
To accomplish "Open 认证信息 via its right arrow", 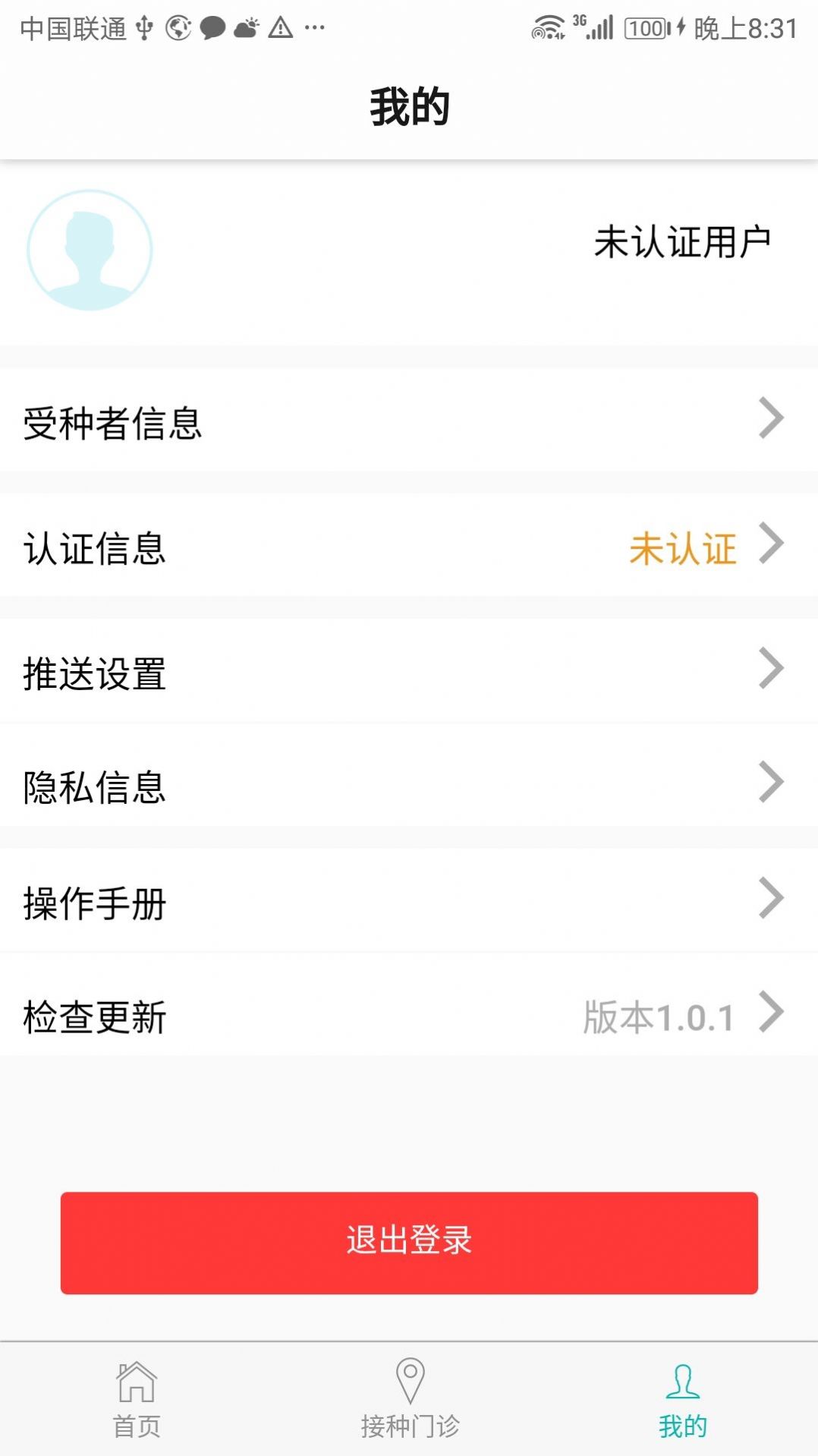I will (x=773, y=543).
